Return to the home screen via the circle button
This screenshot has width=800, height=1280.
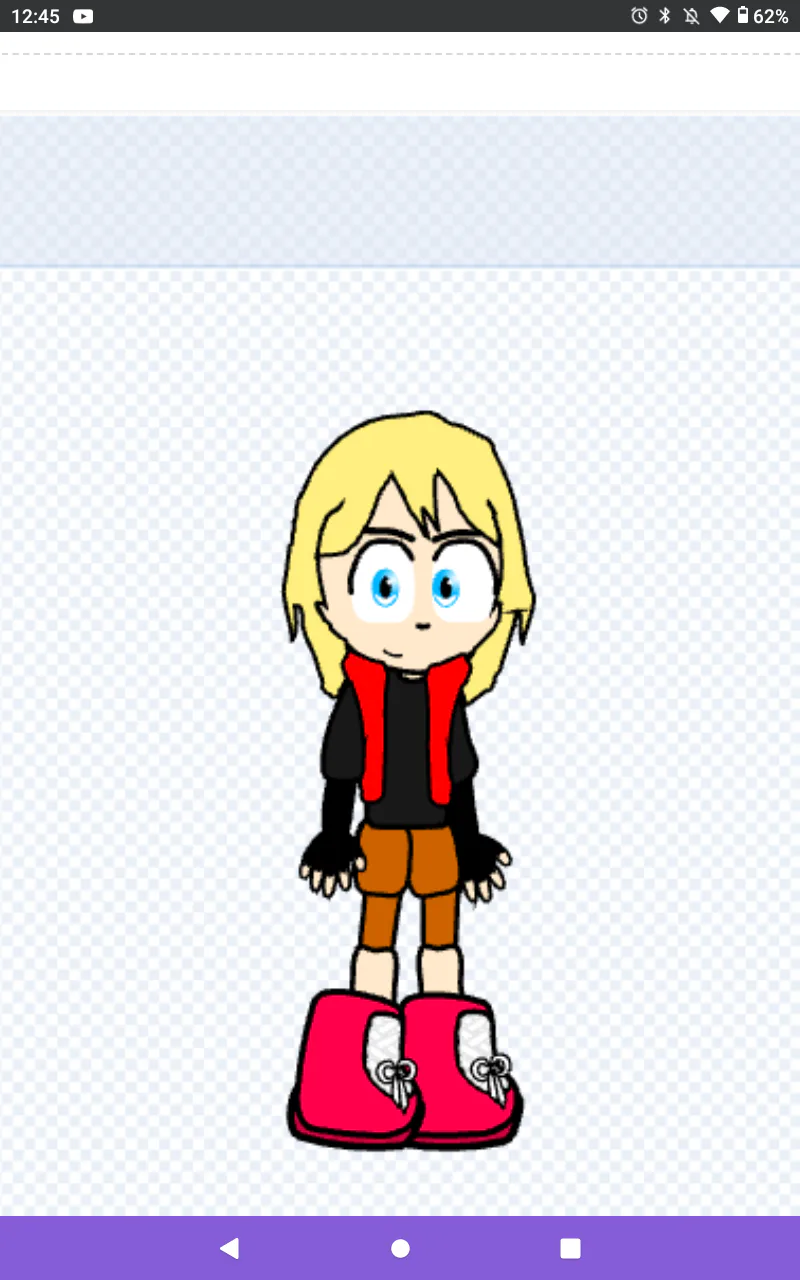[x=400, y=1248]
